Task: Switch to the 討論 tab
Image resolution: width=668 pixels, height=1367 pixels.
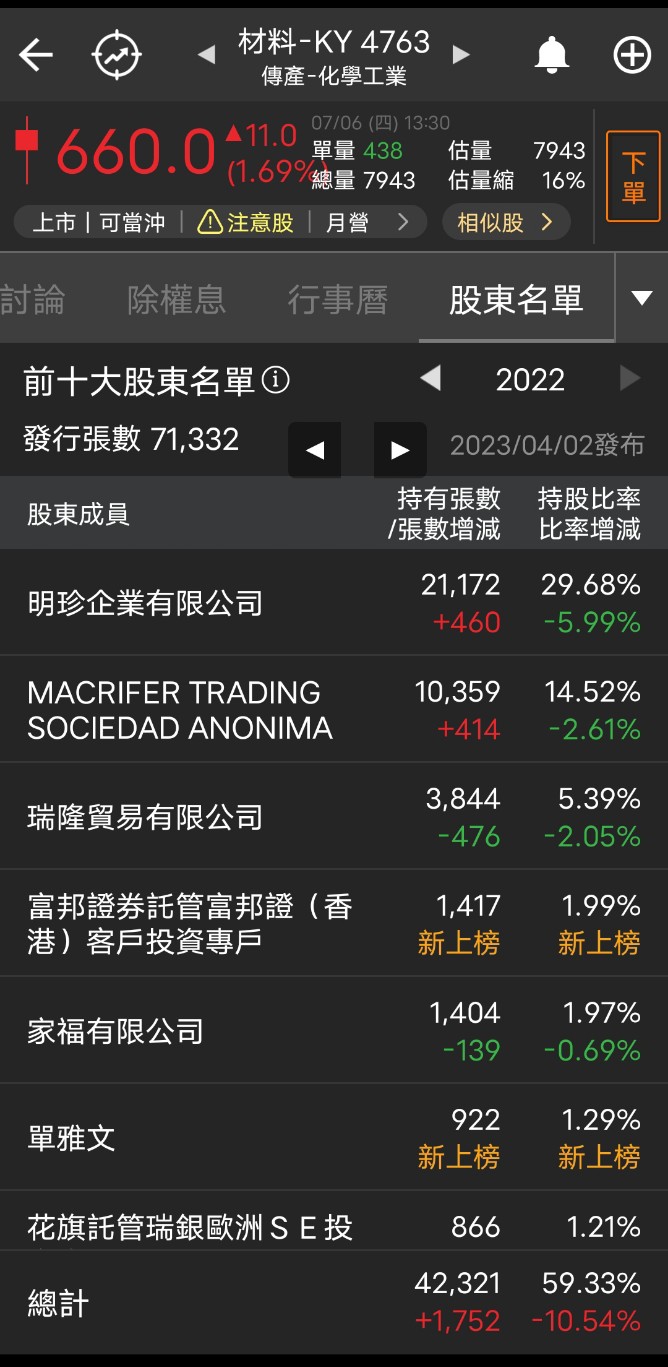Action: 33,300
